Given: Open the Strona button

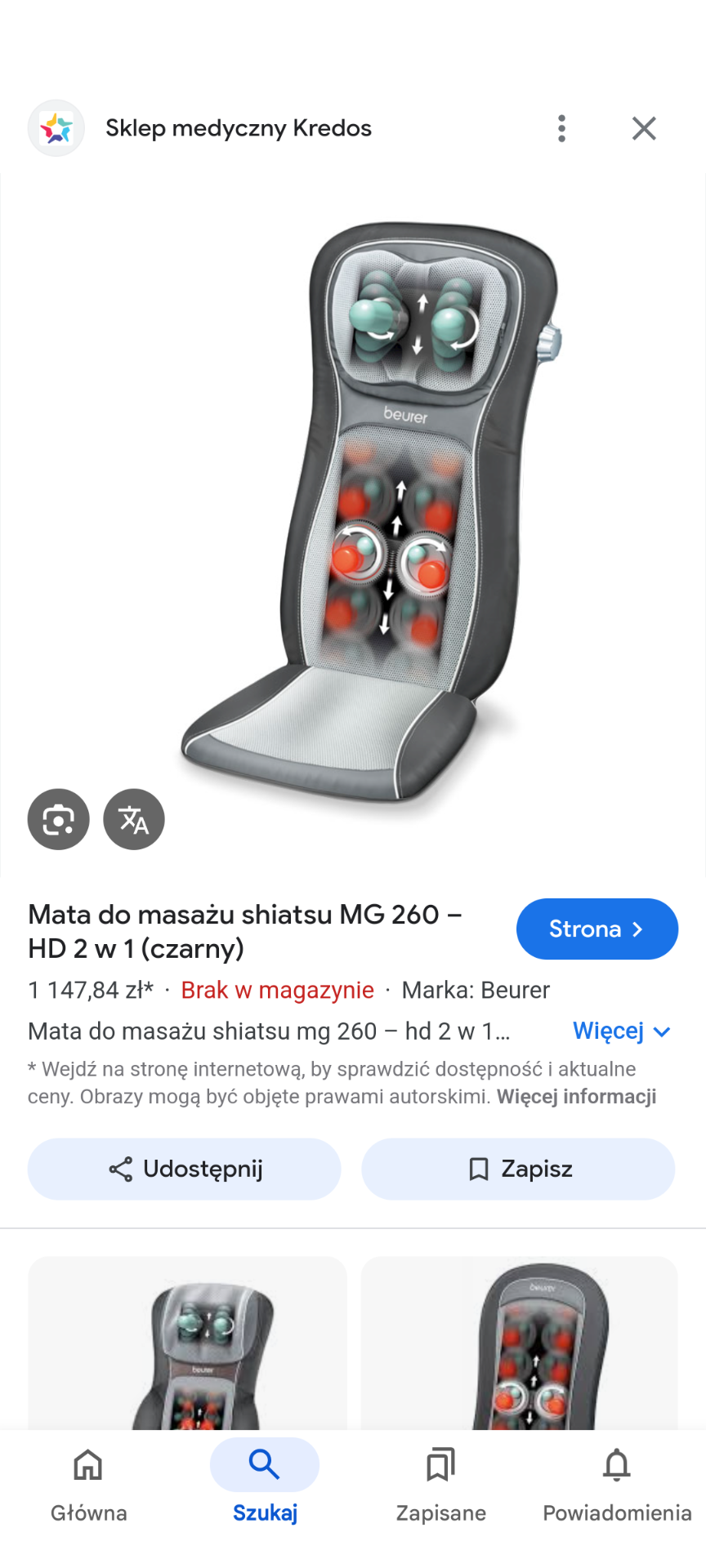Looking at the screenshot, I should [x=597, y=929].
